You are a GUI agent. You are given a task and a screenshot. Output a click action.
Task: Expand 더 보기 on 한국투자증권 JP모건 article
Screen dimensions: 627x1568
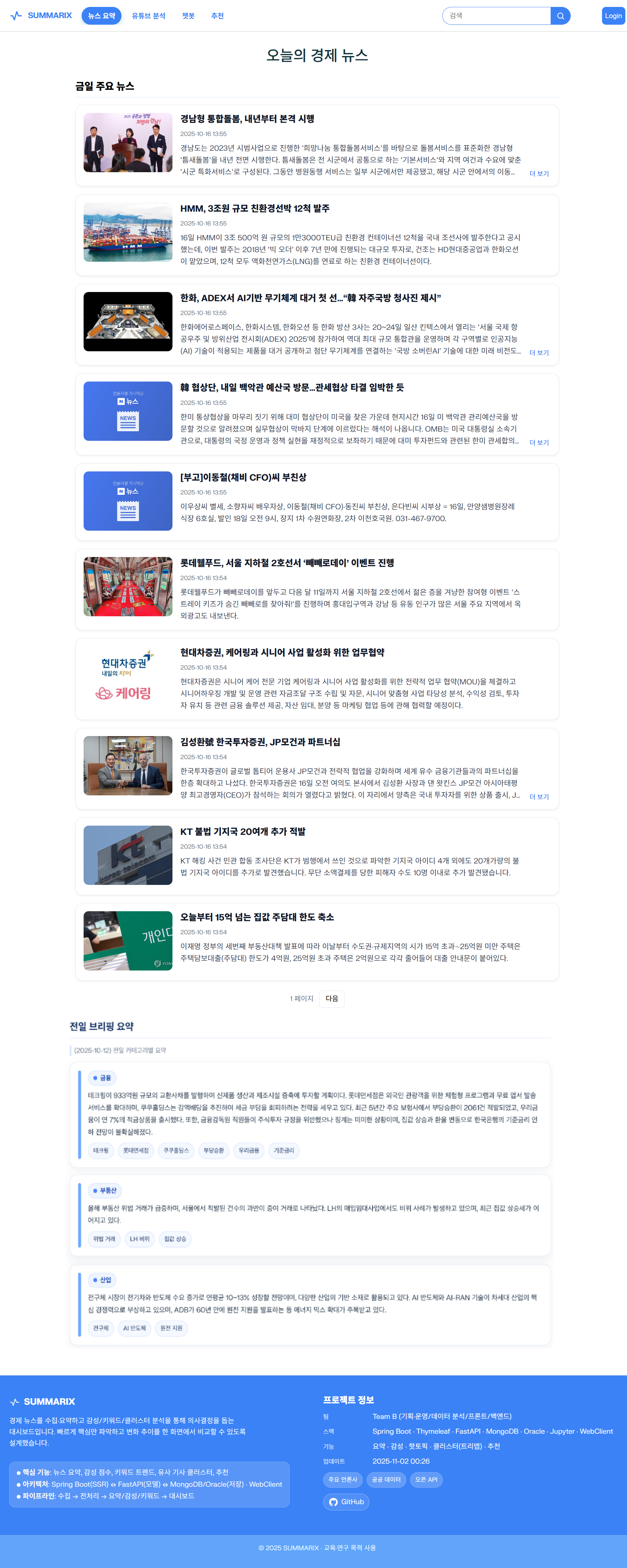(539, 797)
